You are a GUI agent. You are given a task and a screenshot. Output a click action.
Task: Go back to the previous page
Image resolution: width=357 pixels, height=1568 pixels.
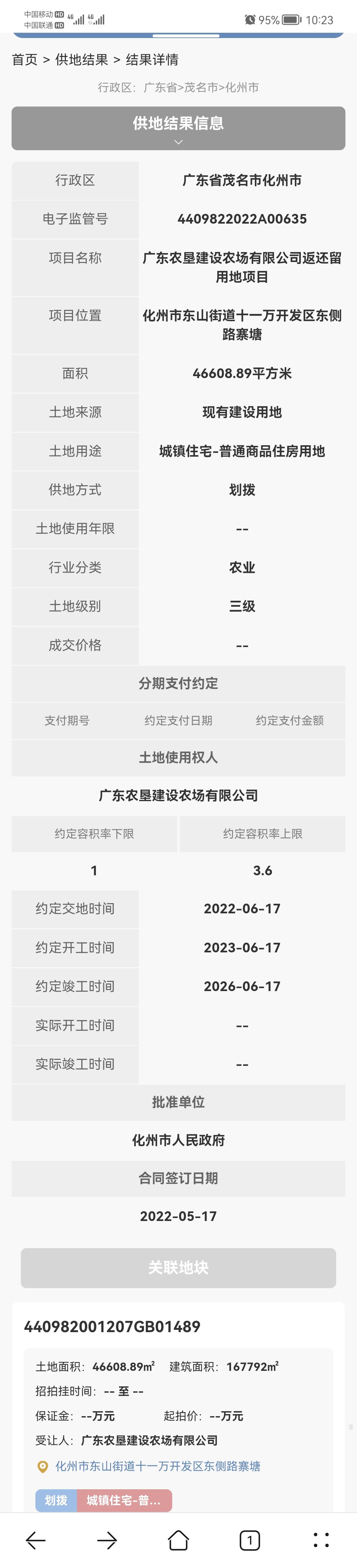point(36,1540)
